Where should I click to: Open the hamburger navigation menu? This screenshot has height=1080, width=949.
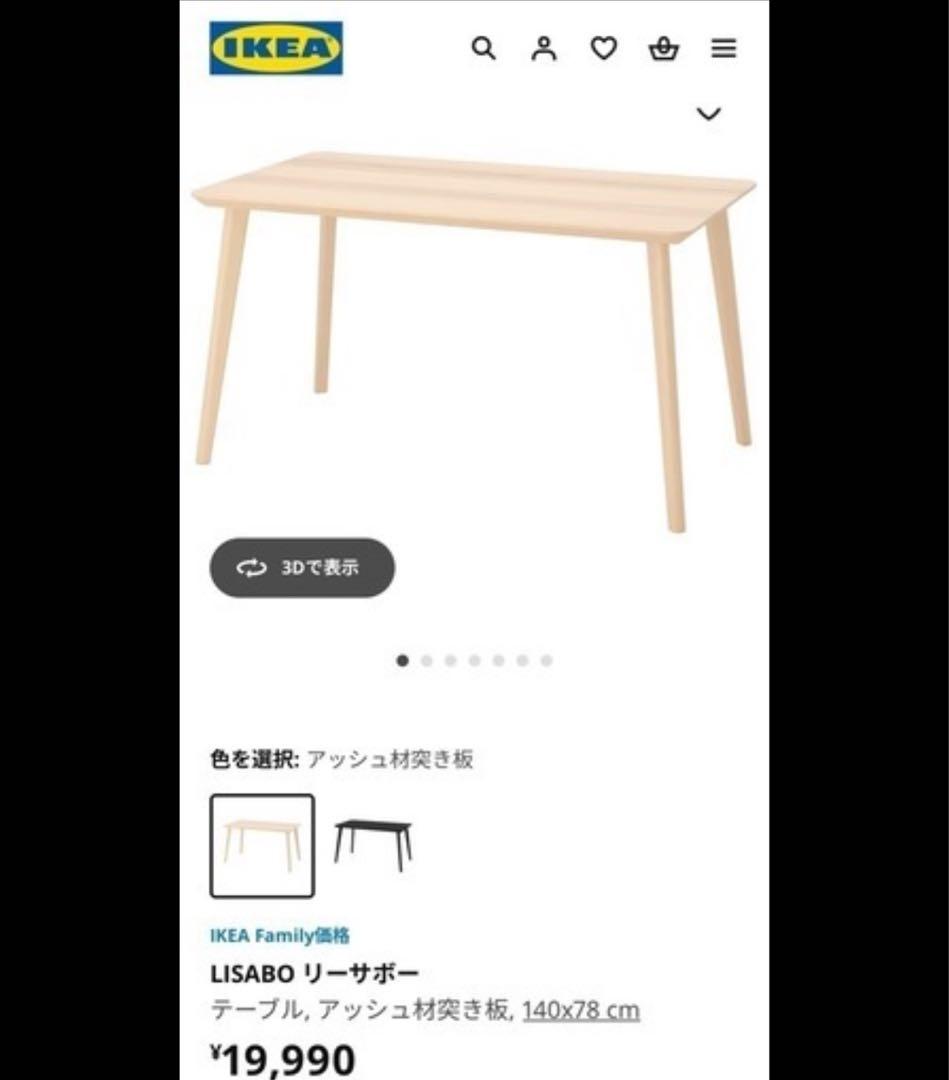pos(723,48)
